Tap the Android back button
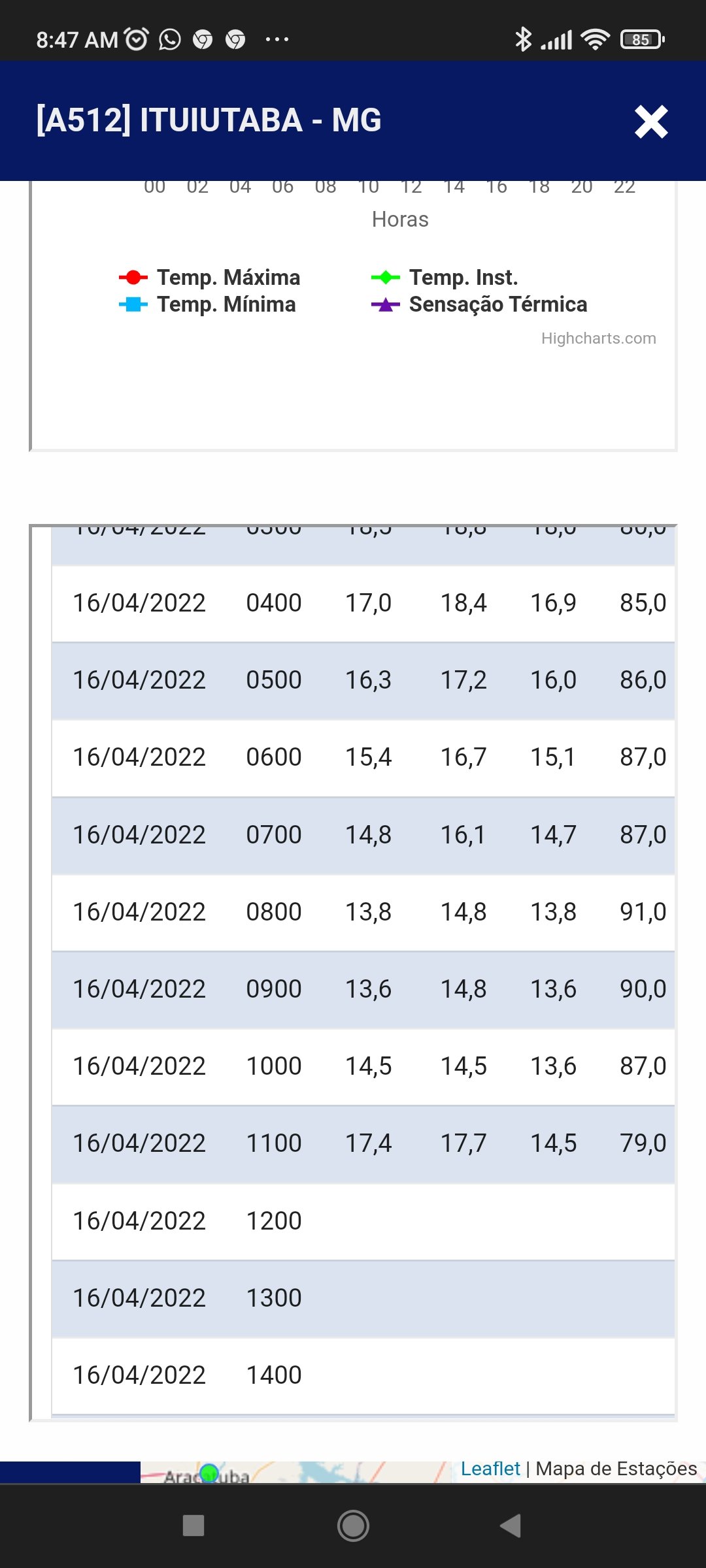Image resolution: width=706 pixels, height=1568 pixels. pos(511,1526)
